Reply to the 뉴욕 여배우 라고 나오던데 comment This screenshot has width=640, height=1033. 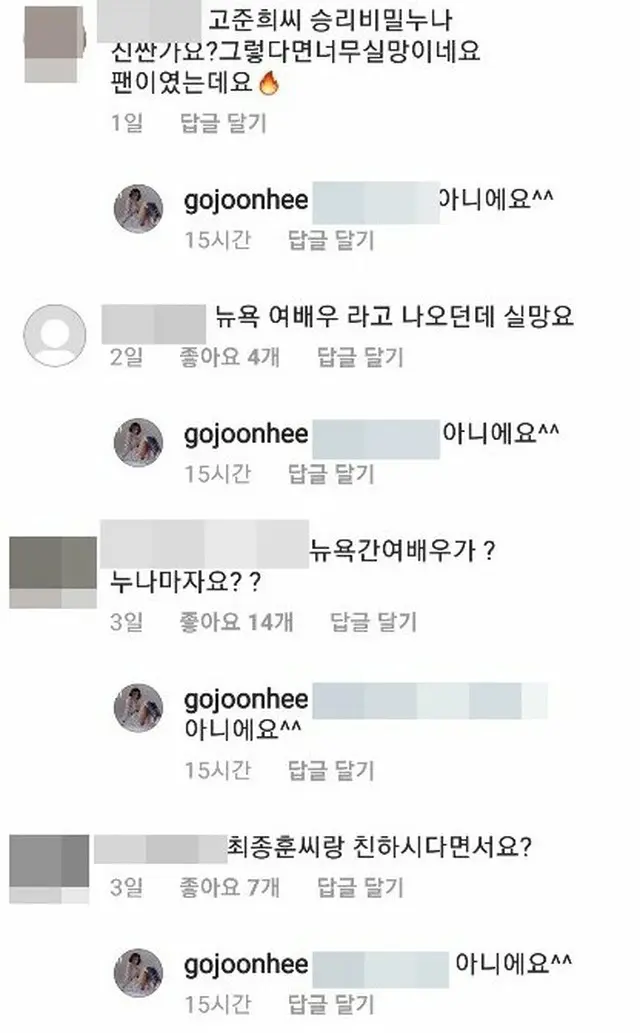(359, 355)
